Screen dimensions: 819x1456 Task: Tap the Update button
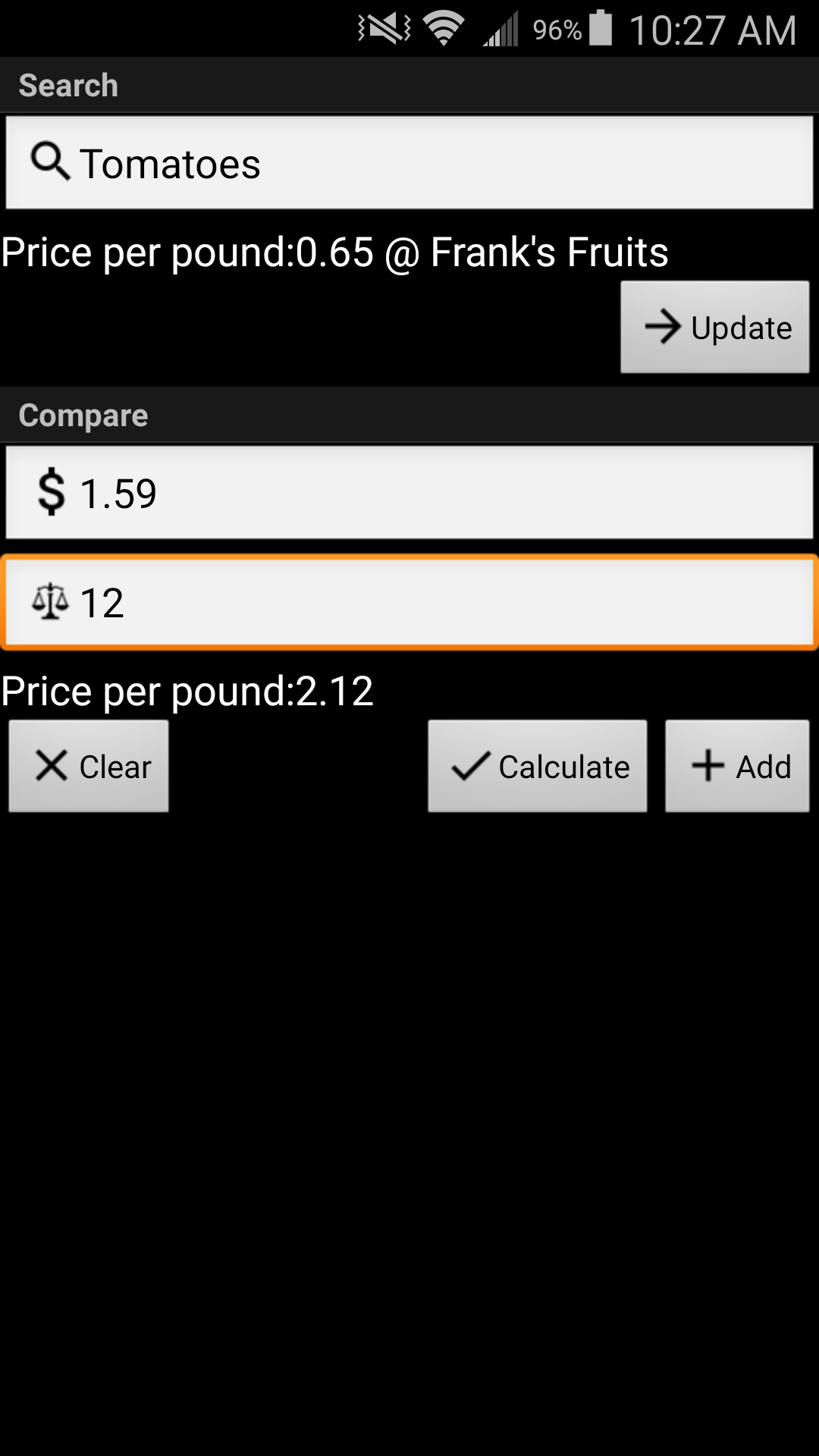(714, 327)
